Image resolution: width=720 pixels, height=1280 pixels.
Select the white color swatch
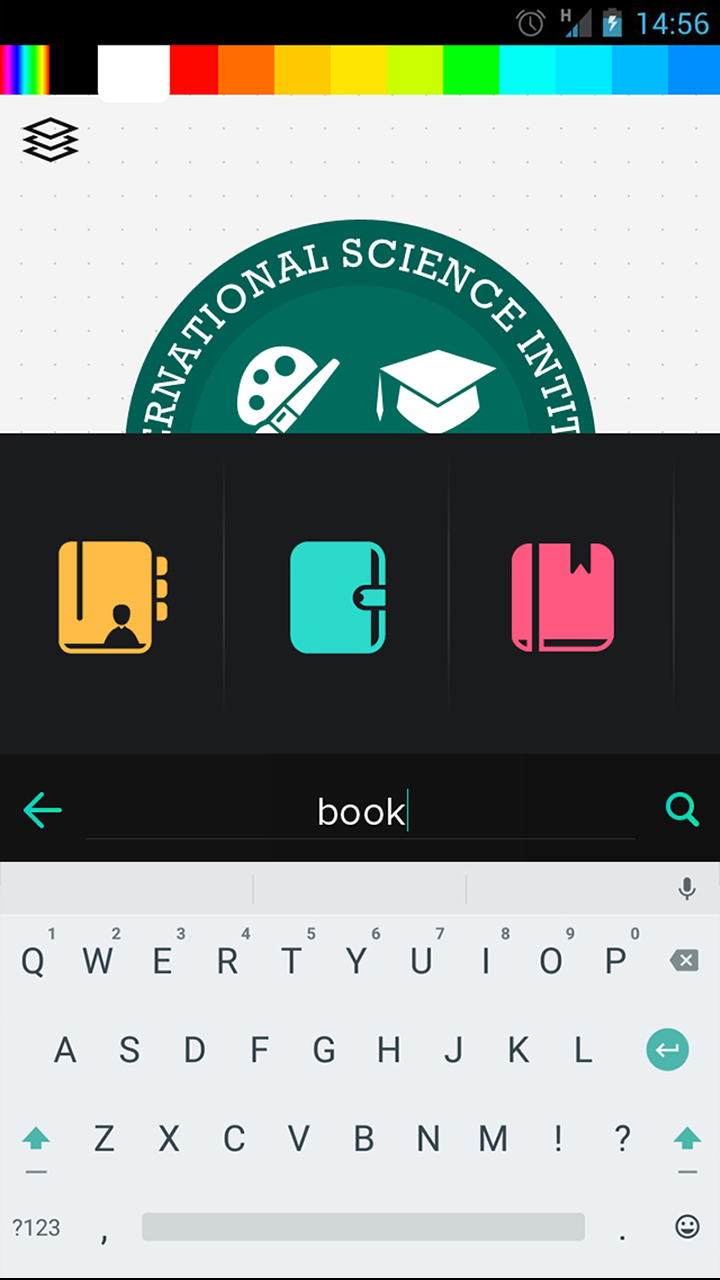coord(133,71)
